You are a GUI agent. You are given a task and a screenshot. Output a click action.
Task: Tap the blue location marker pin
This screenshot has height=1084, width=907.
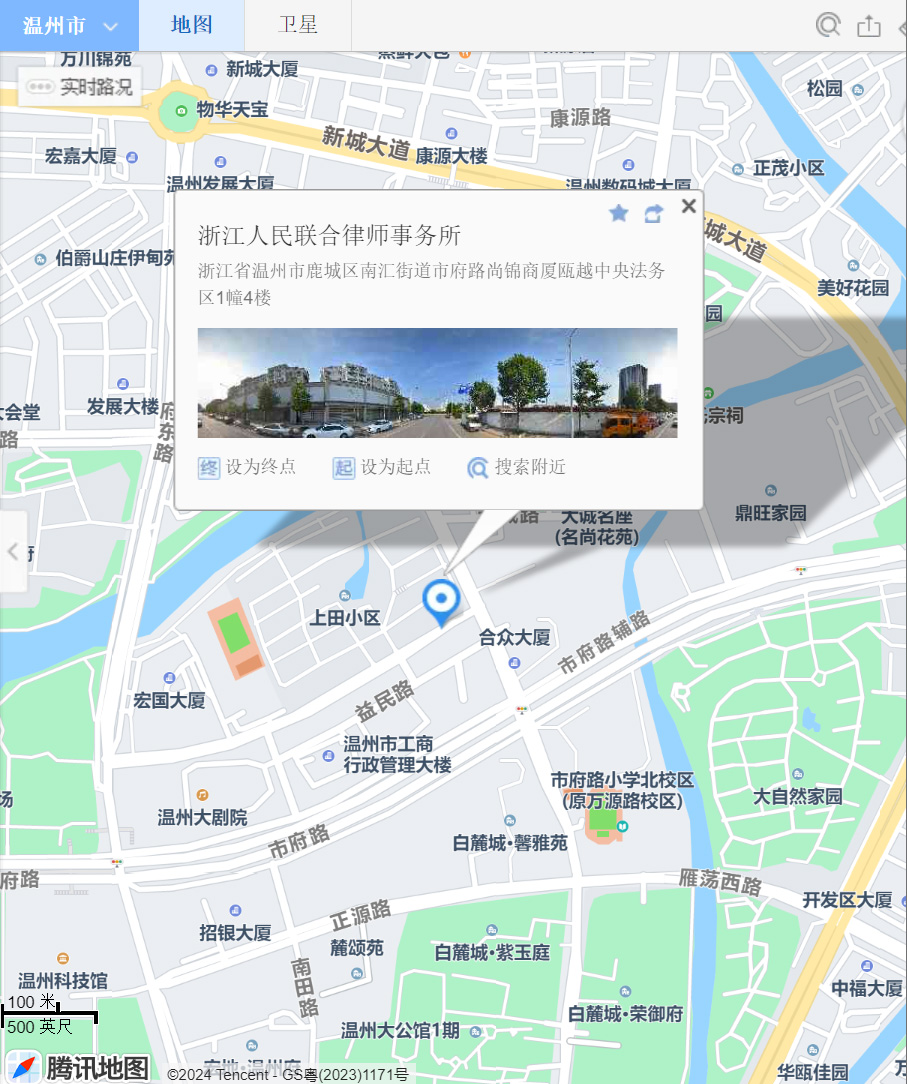click(441, 600)
